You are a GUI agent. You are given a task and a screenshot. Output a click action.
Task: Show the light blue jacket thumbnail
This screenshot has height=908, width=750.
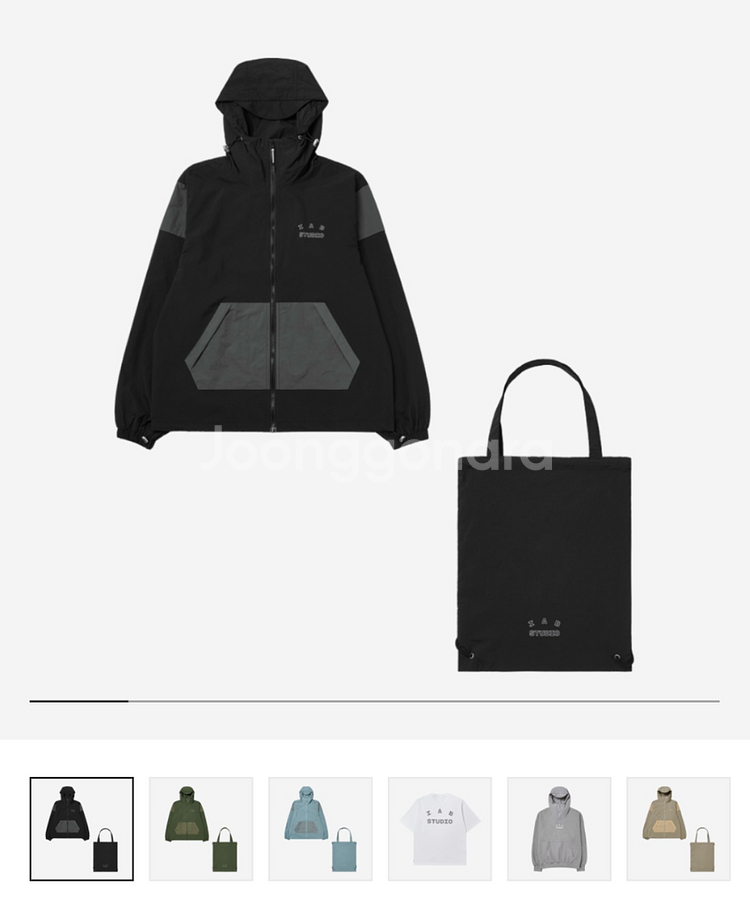[x=320, y=829]
